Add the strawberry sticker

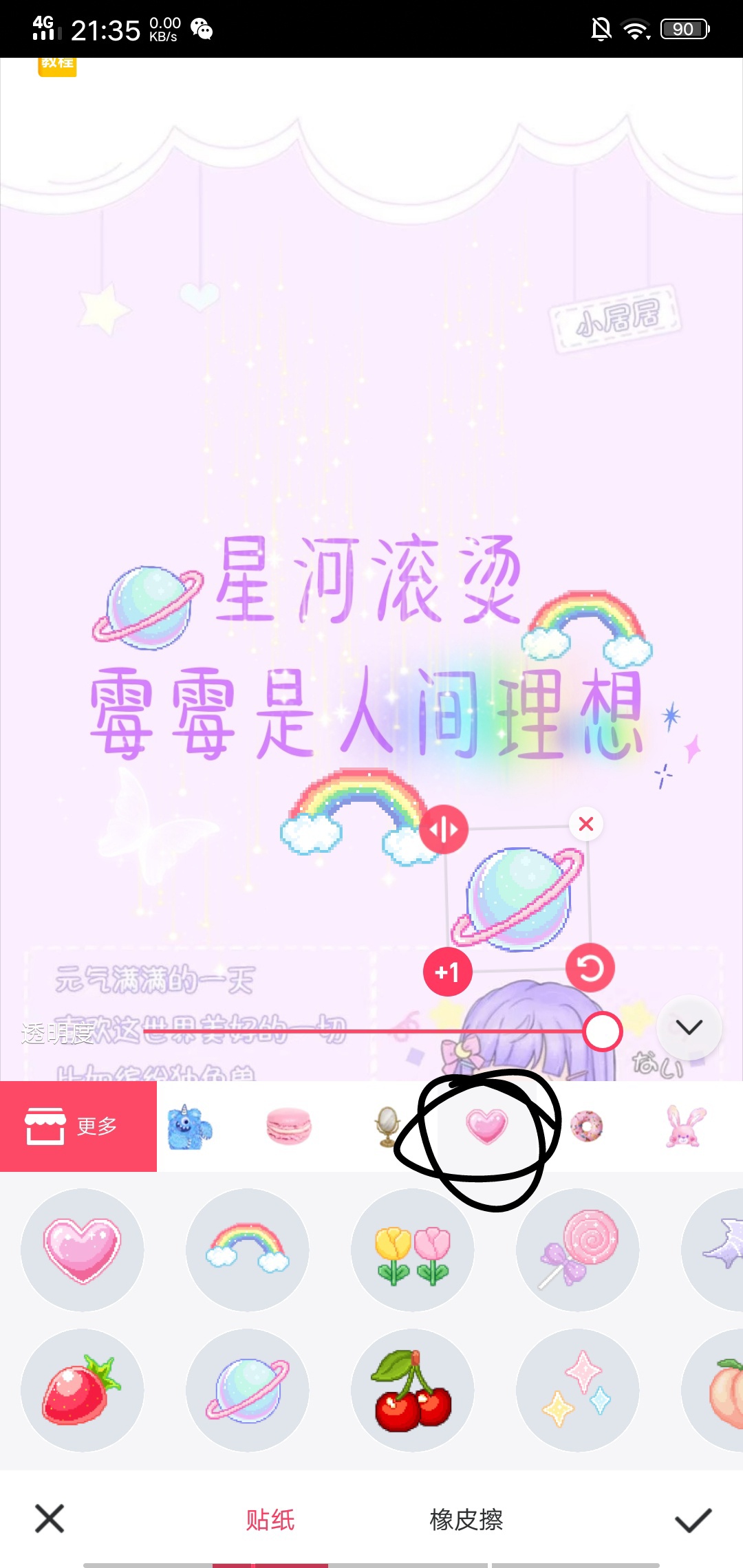(83, 1391)
